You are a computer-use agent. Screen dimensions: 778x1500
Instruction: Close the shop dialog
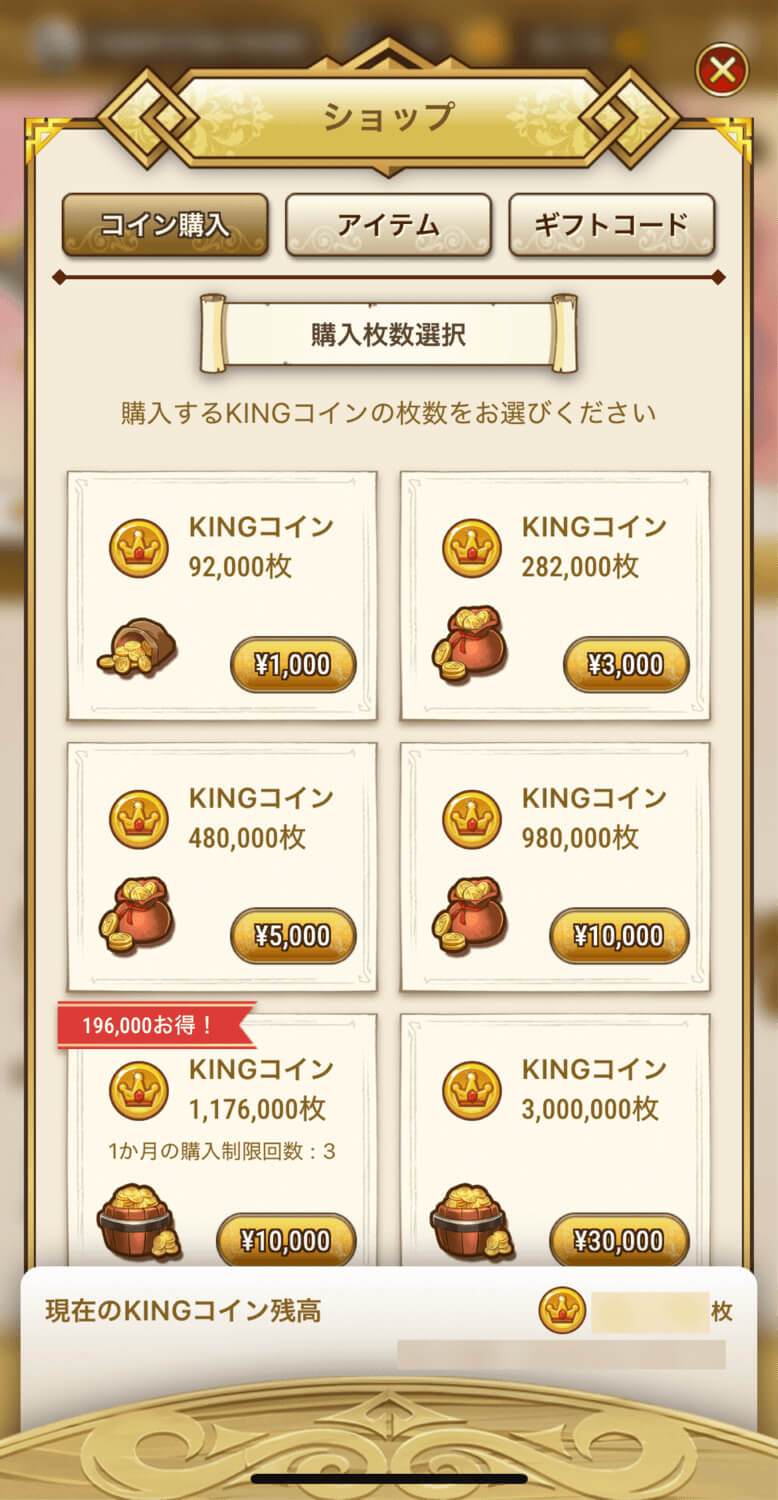[721, 69]
